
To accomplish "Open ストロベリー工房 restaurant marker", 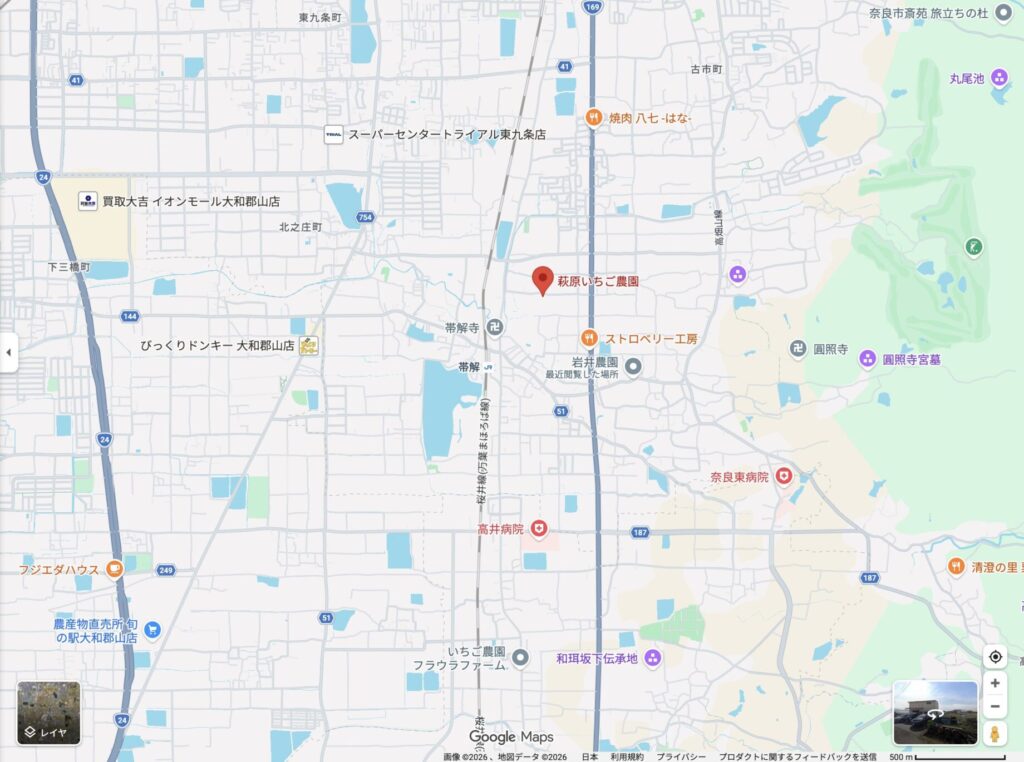I will click(x=591, y=338).
